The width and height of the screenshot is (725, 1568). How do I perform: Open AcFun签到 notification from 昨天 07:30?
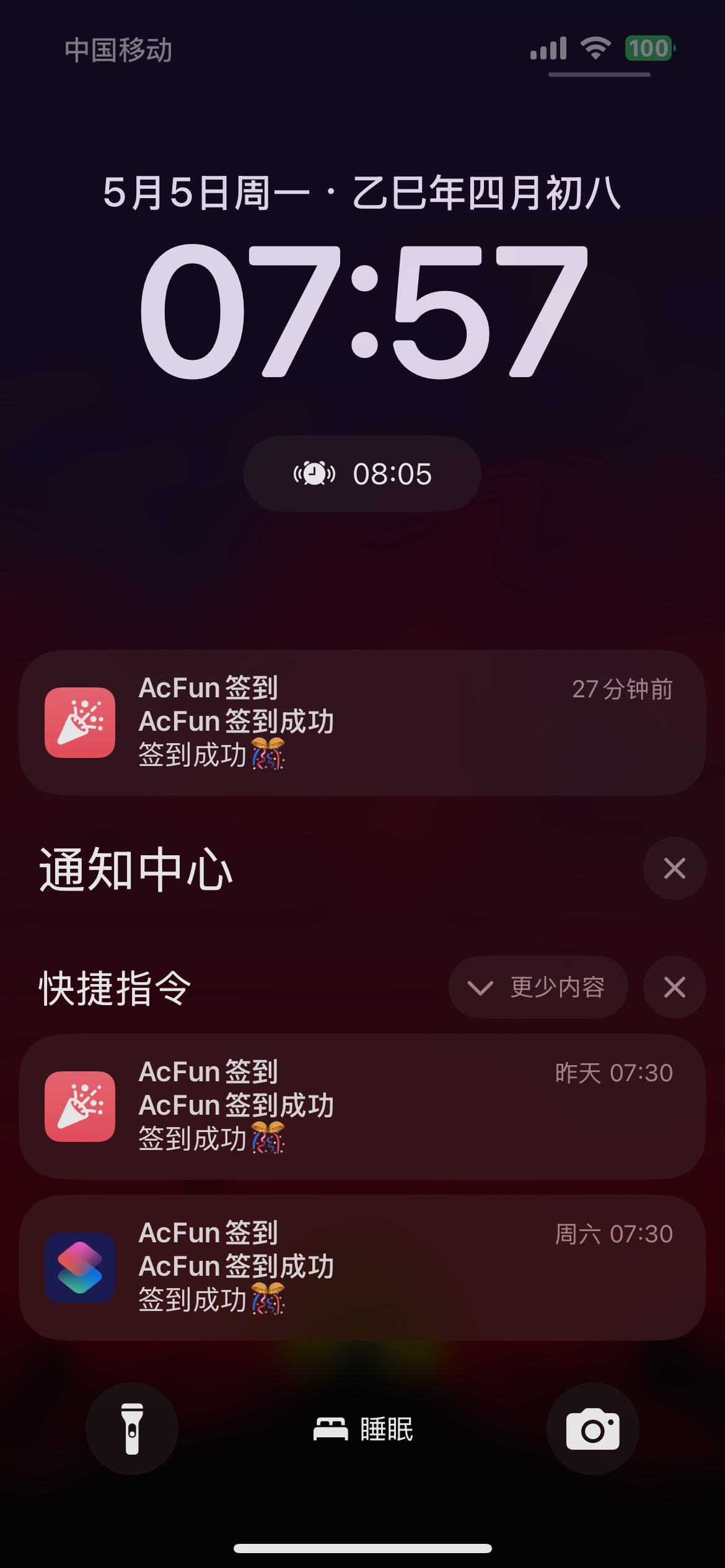click(362, 1107)
